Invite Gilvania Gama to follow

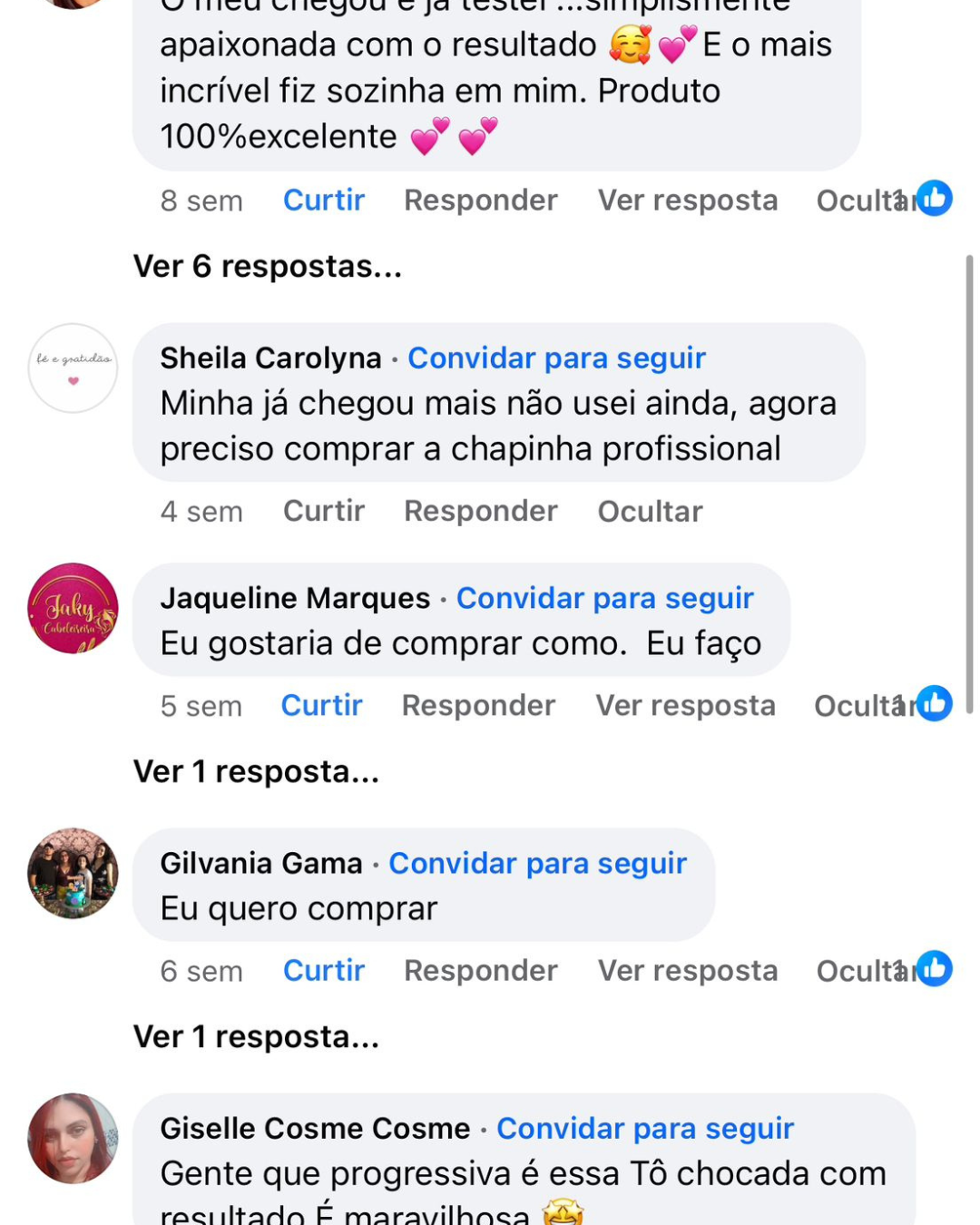coord(537,863)
